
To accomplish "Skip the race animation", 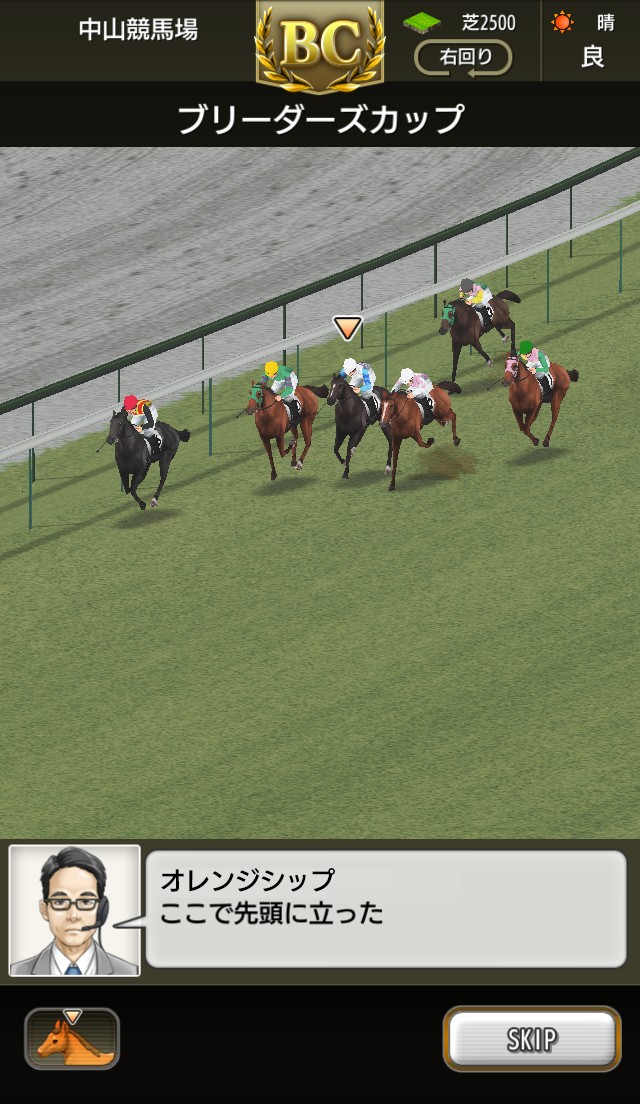I will [531, 1039].
